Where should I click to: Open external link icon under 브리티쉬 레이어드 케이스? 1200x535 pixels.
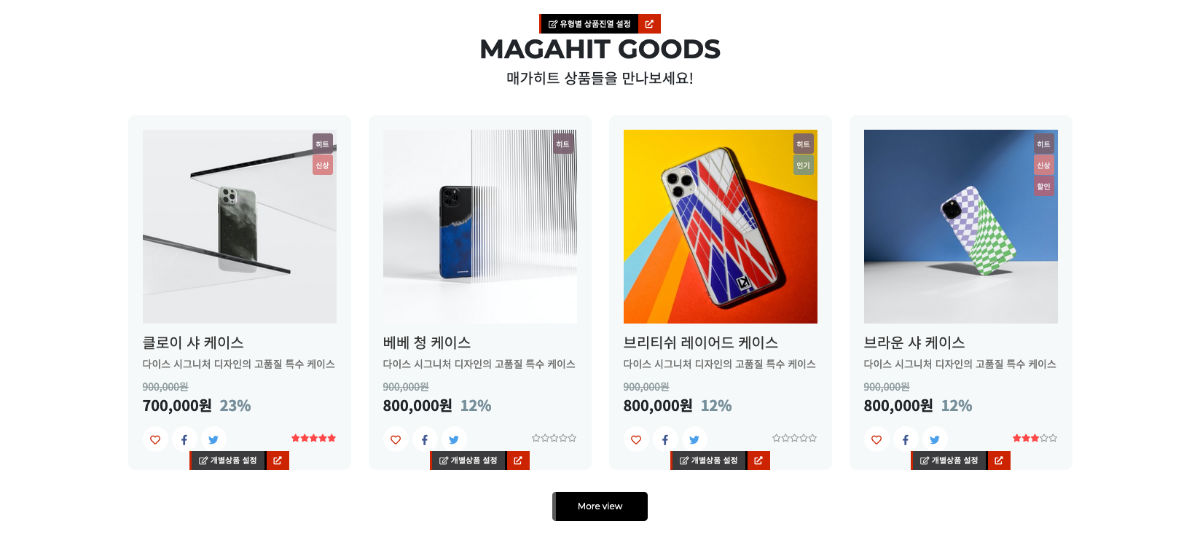pos(758,461)
